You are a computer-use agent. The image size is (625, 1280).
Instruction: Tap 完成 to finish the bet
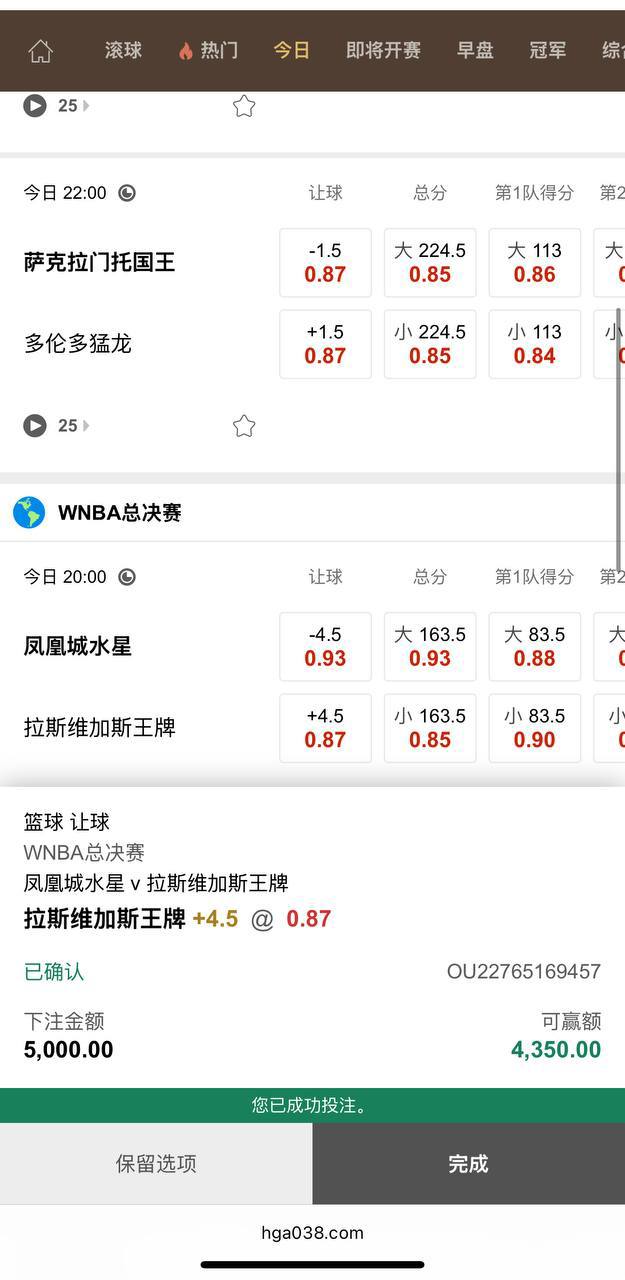pyautogui.click(x=468, y=1163)
